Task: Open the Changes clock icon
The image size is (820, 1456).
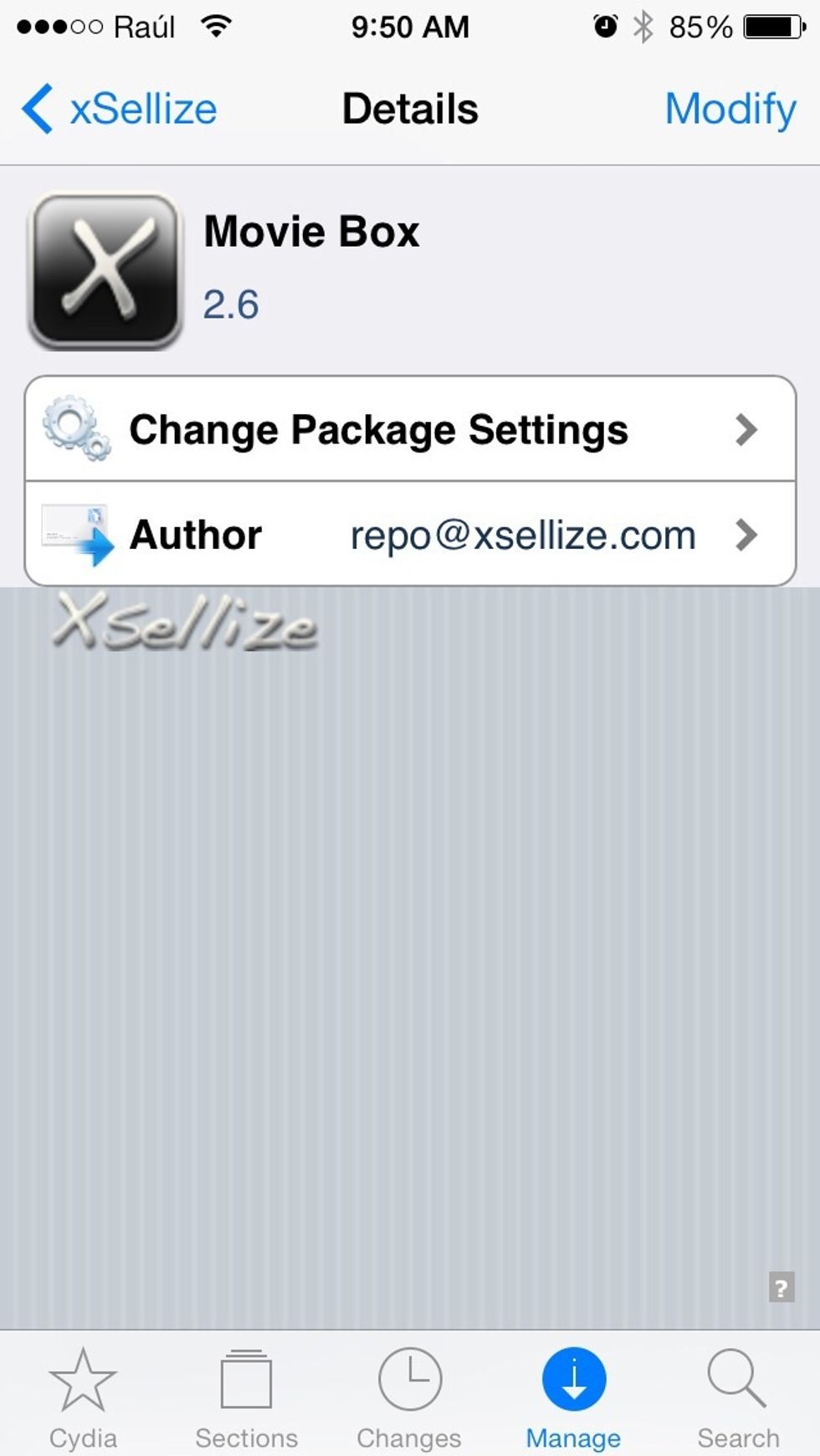Action: pyautogui.click(x=409, y=1381)
